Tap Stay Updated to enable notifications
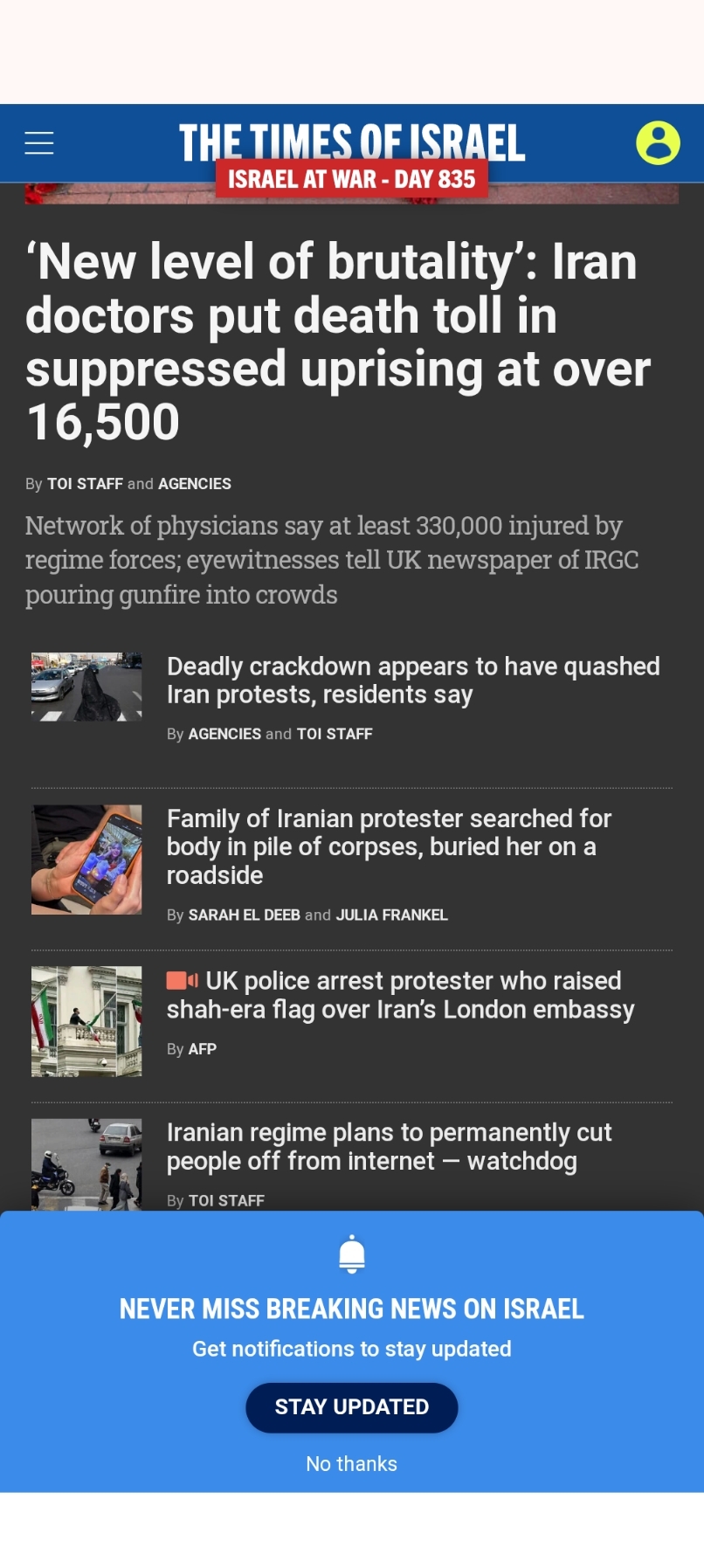This screenshot has height=1568, width=704. coord(351,1407)
